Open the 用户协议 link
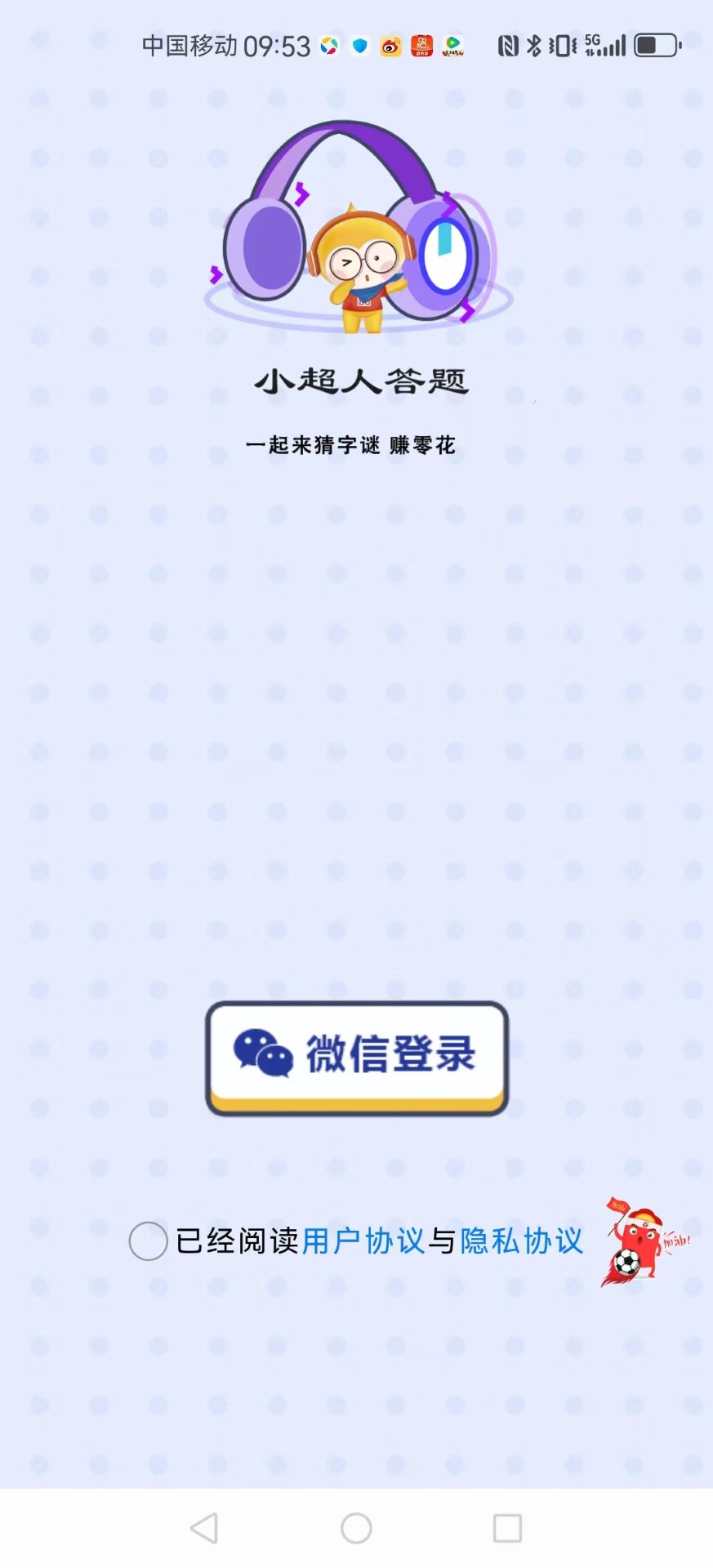The width and height of the screenshot is (713, 1568). pos(363,1241)
